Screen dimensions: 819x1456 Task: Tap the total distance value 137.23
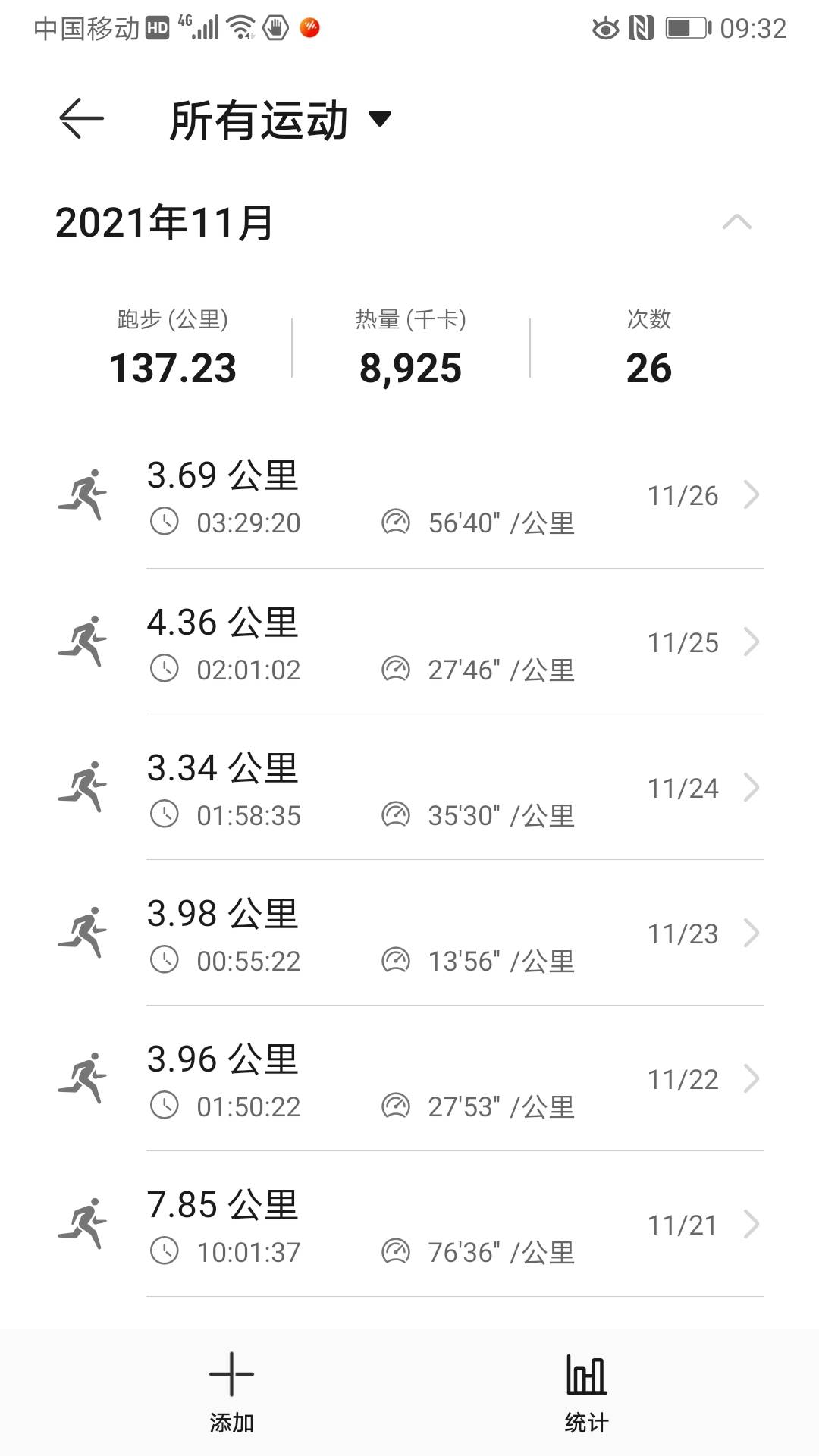[x=173, y=369]
